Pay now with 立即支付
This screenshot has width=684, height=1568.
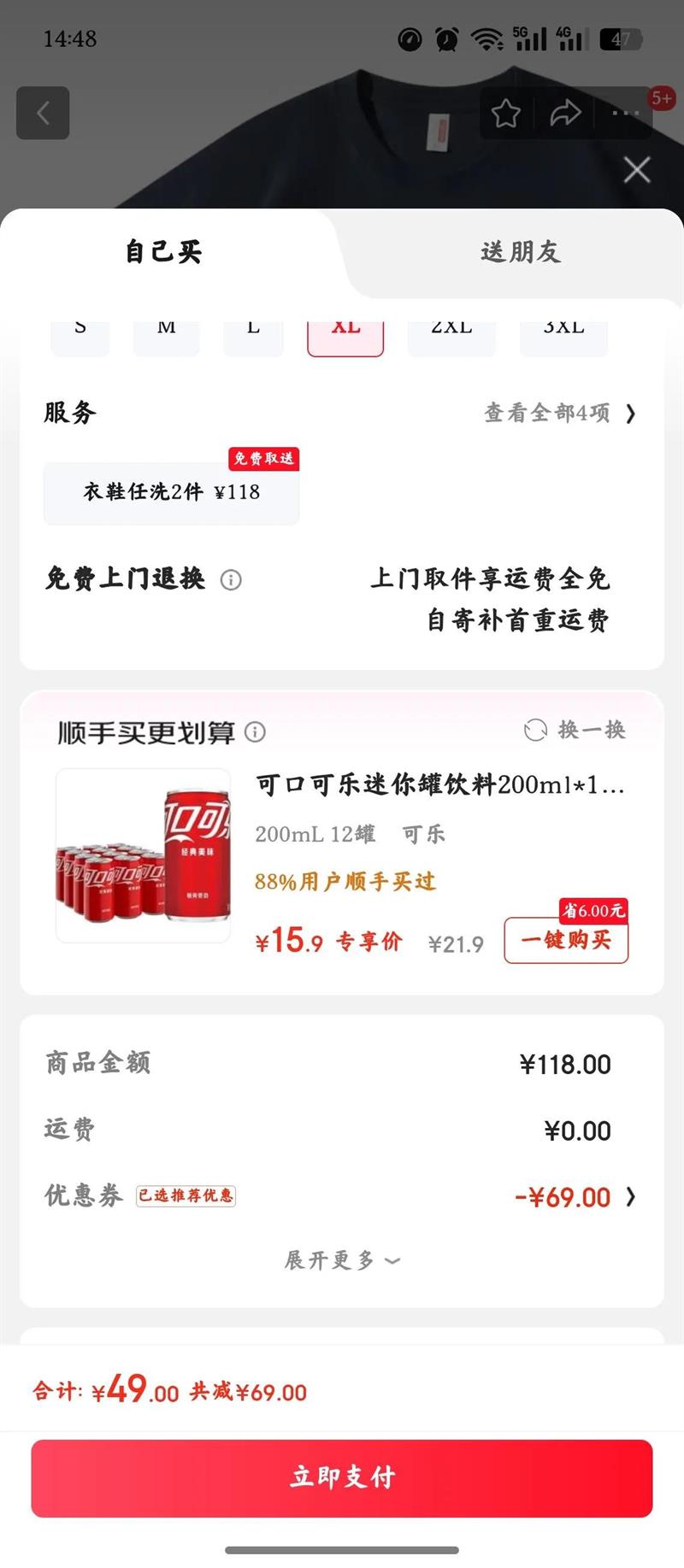[x=342, y=1477]
